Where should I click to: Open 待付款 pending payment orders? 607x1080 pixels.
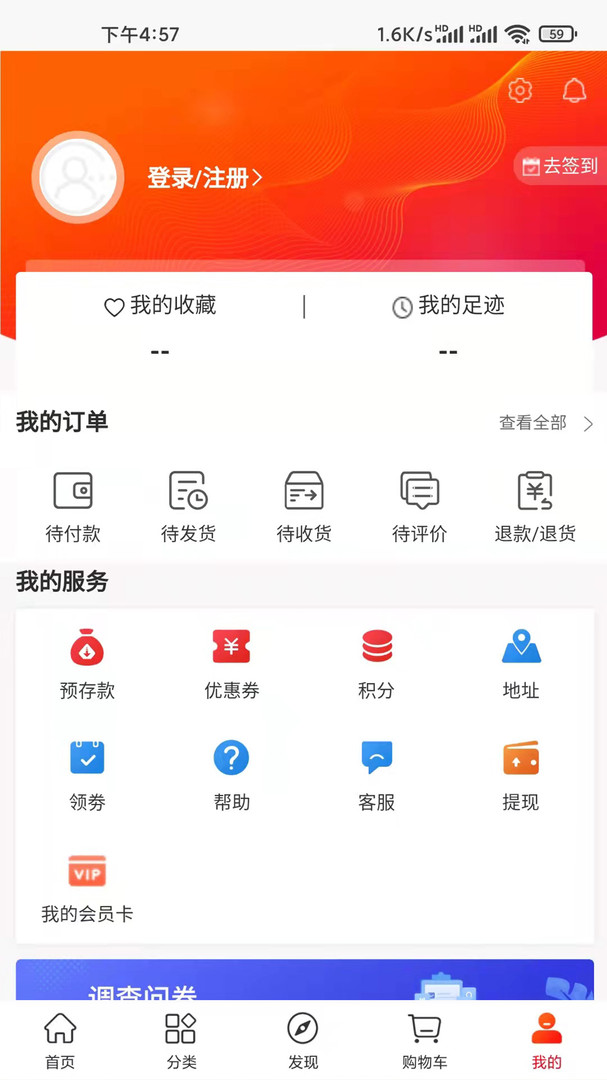point(73,507)
